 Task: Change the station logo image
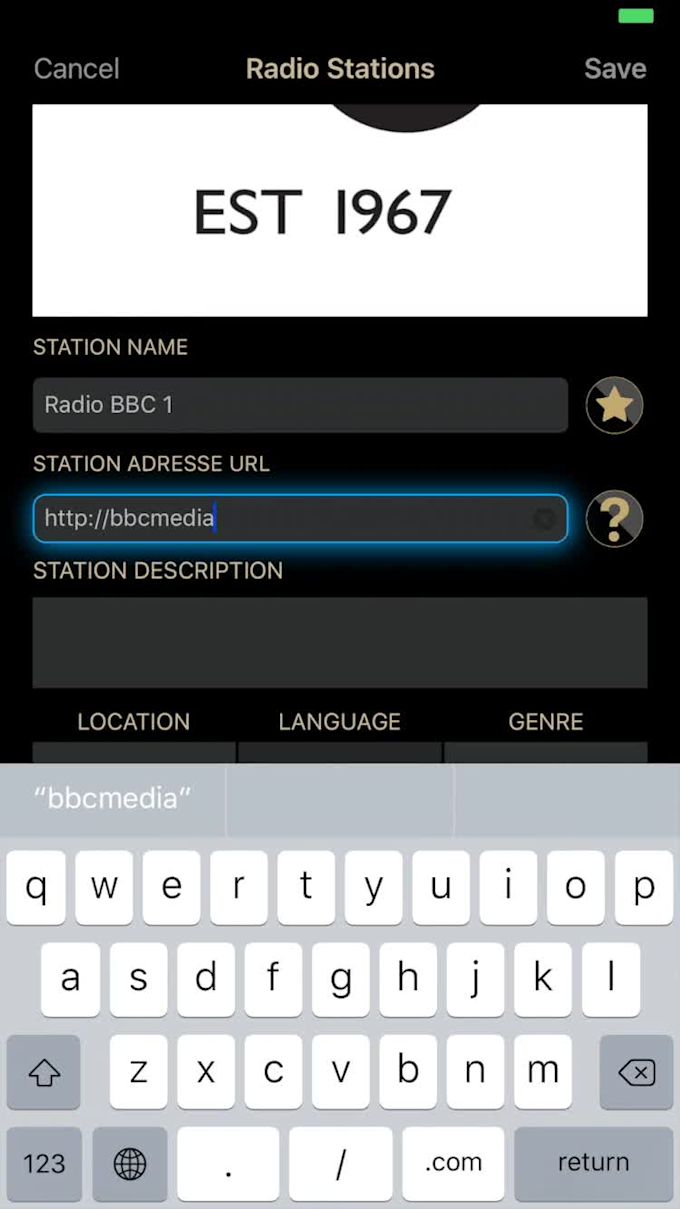[339, 211]
